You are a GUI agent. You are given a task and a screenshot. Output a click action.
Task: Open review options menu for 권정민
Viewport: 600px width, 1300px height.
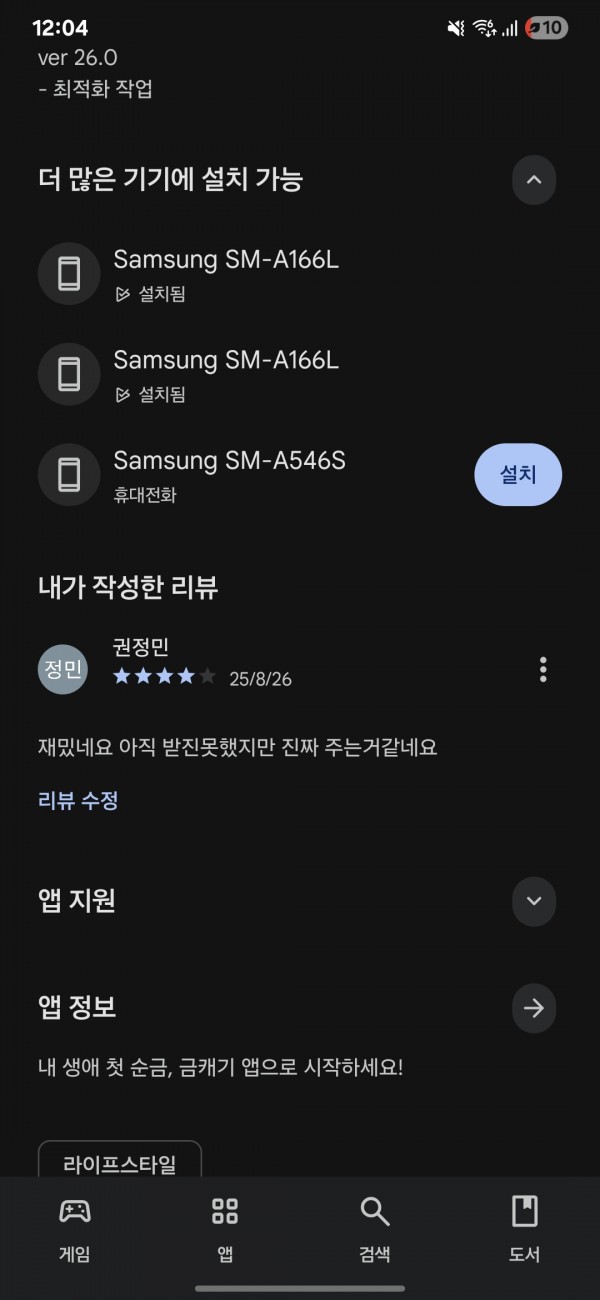pos(543,669)
